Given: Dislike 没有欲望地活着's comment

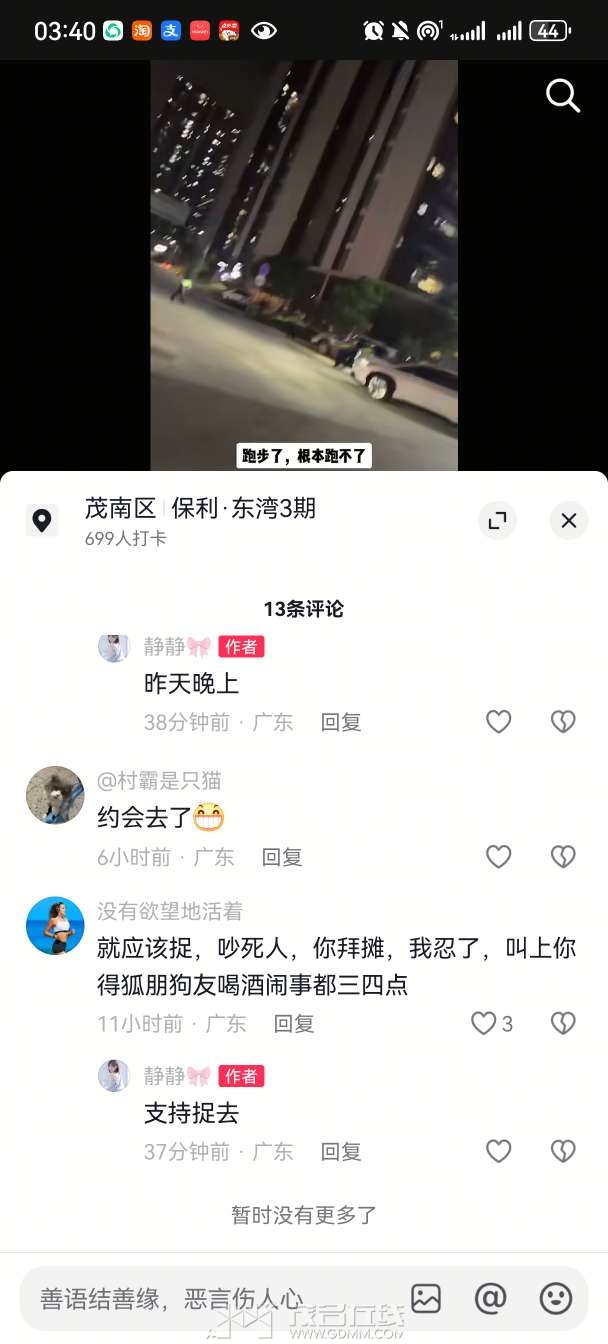Looking at the screenshot, I should (563, 1023).
